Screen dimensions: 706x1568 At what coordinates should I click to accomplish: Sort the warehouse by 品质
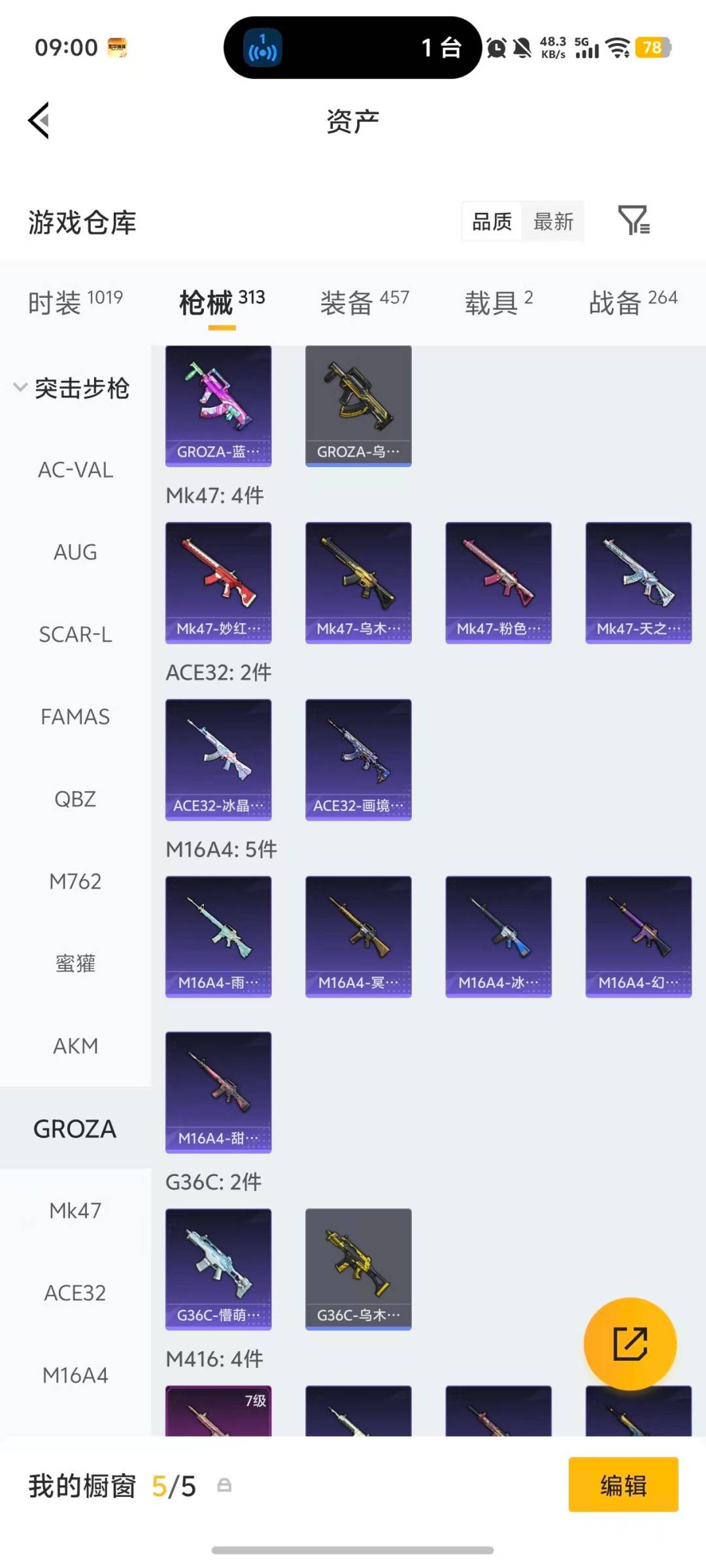[492, 221]
